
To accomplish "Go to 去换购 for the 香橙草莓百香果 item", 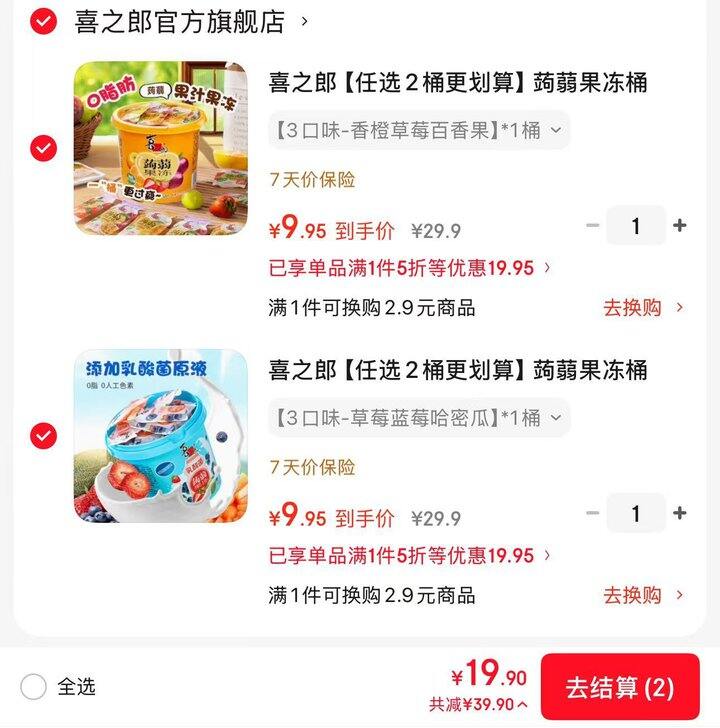I will pyautogui.click(x=642, y=308).
